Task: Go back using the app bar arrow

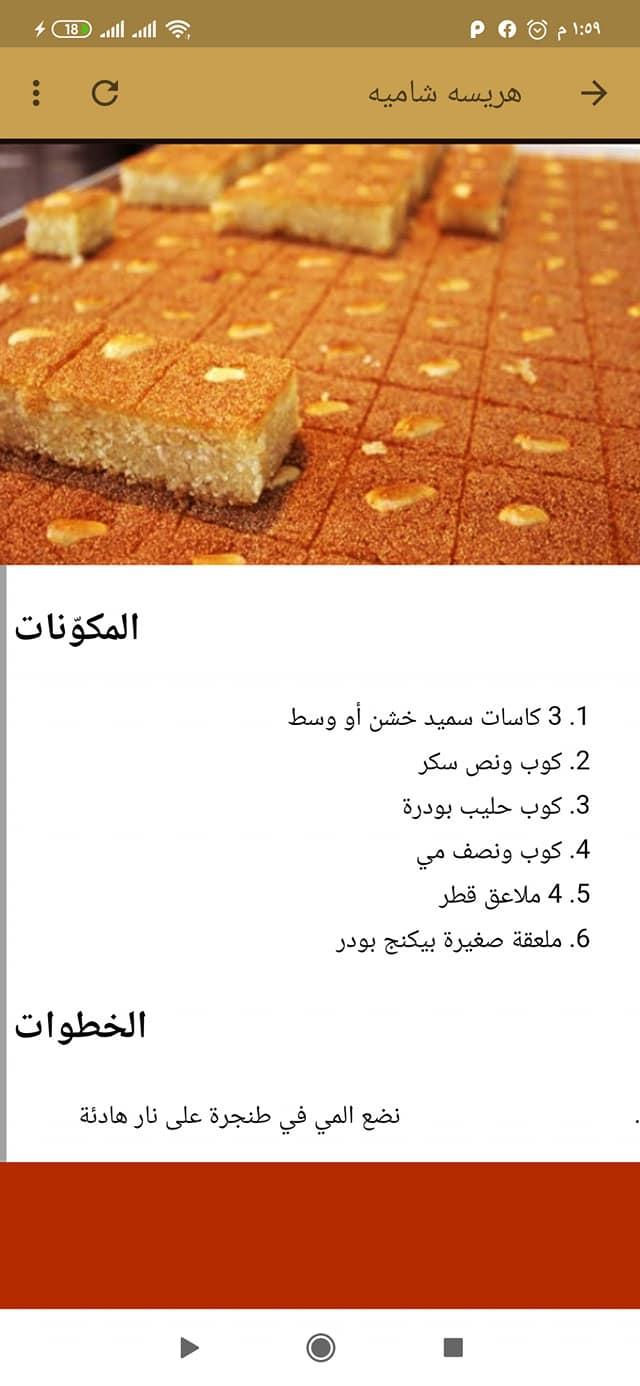Action: point(594,93)
